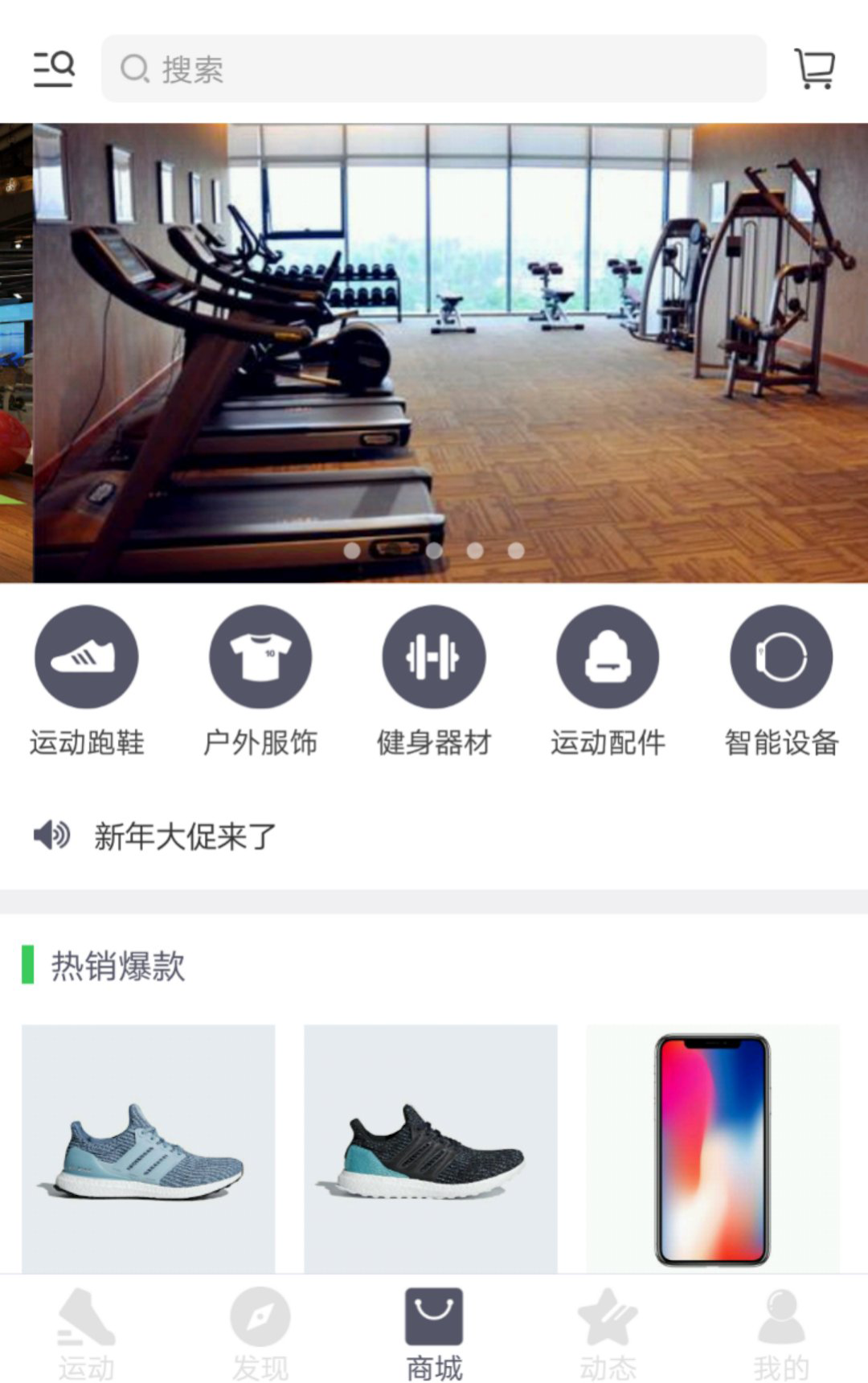Click the speaker icon next to announcements
This screenshot has height=1383, width=868.
tap(51, 837)
